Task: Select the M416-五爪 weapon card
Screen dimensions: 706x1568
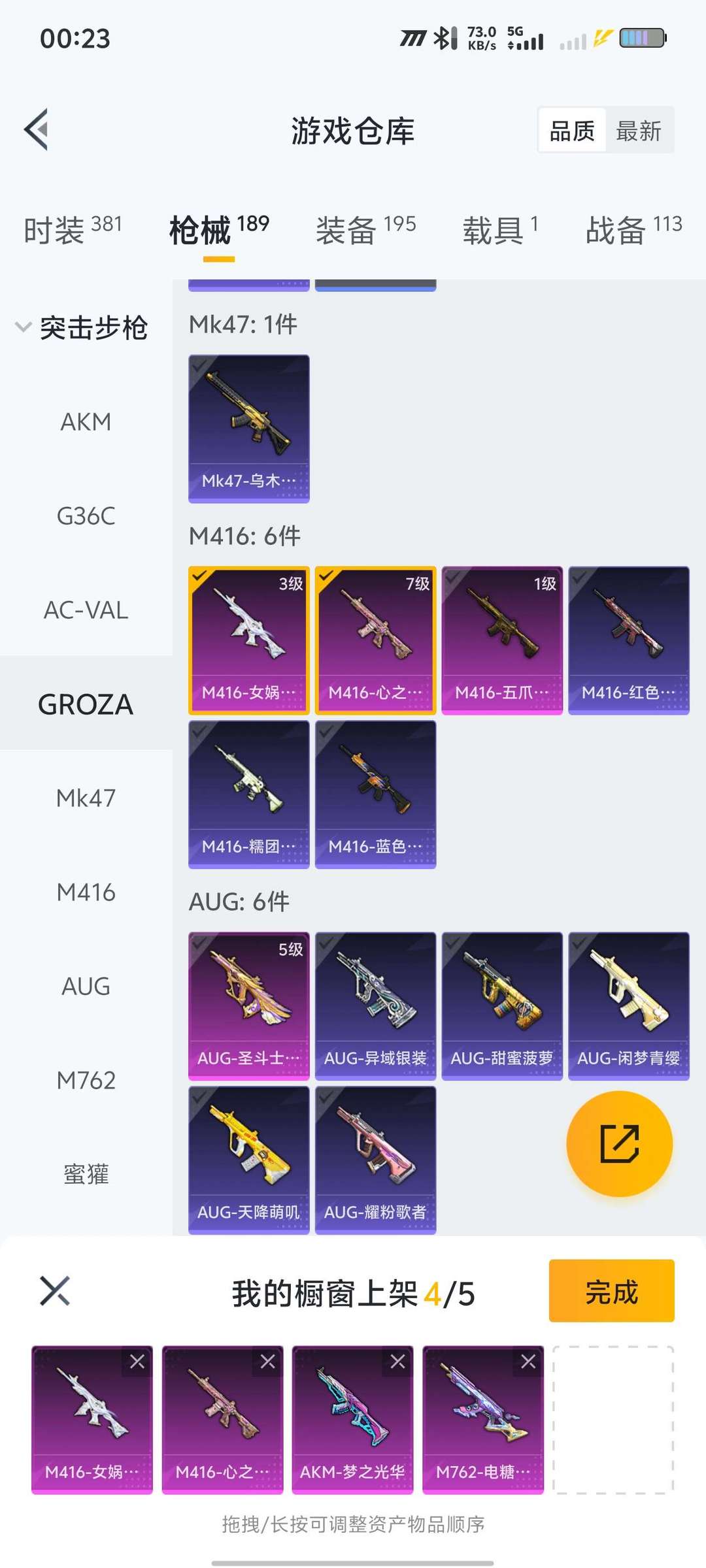Action: point(501,640)
